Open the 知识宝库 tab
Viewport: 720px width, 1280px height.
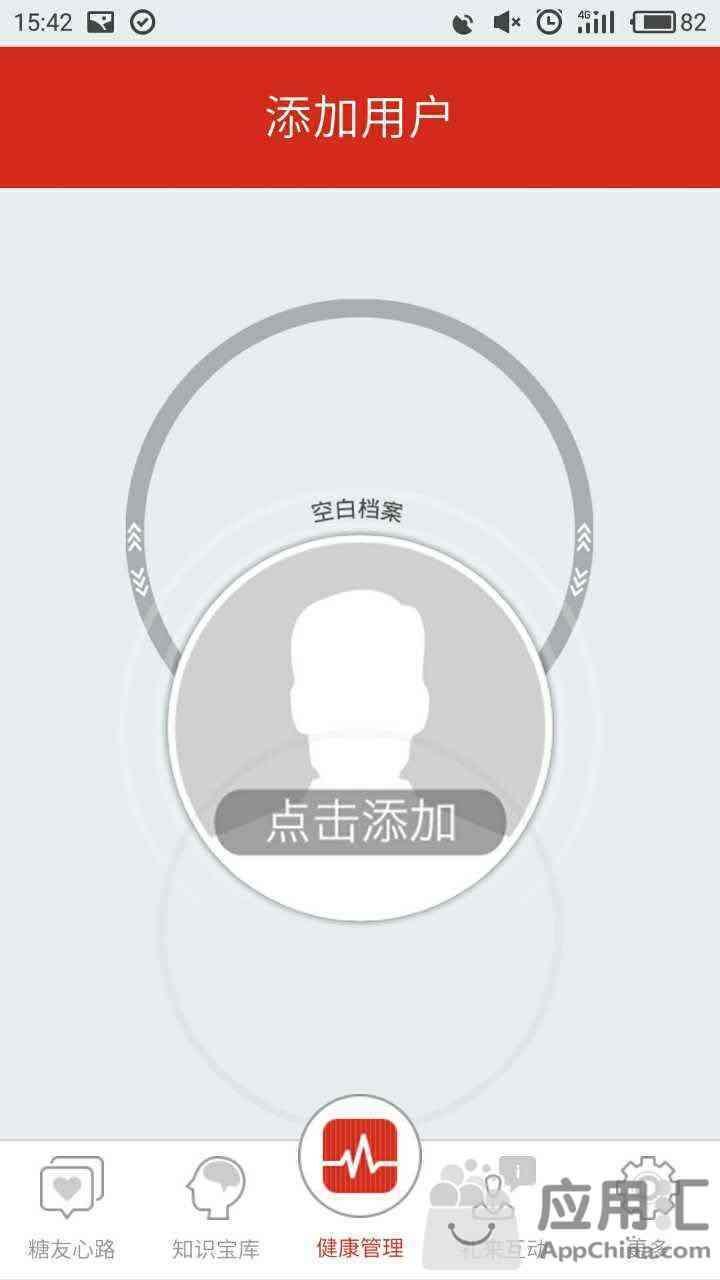[x=216, y=1207]
